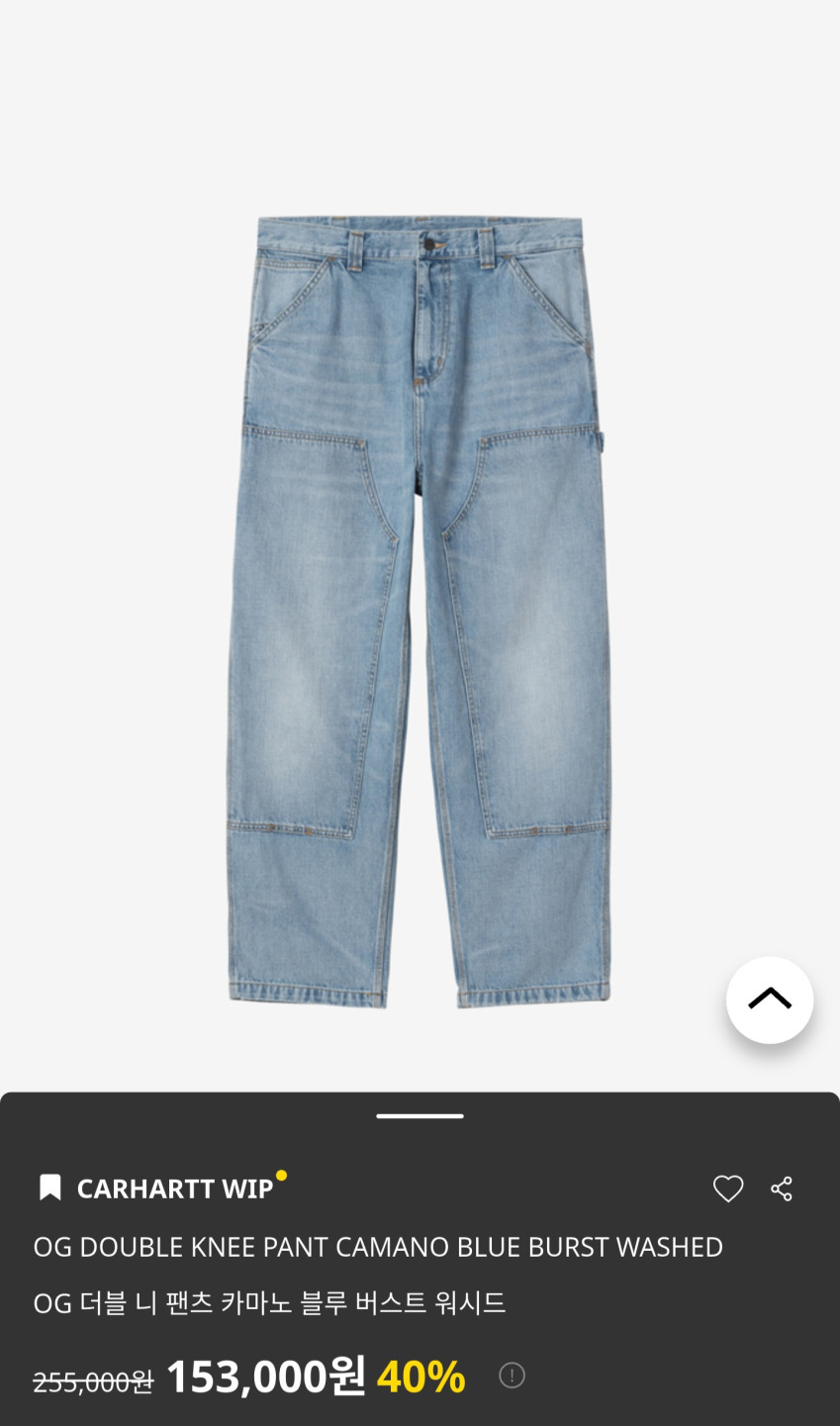The image size is (840, 1426).
Task: Tap the bottom sheet drag handle
Action: coord(420,1116)
